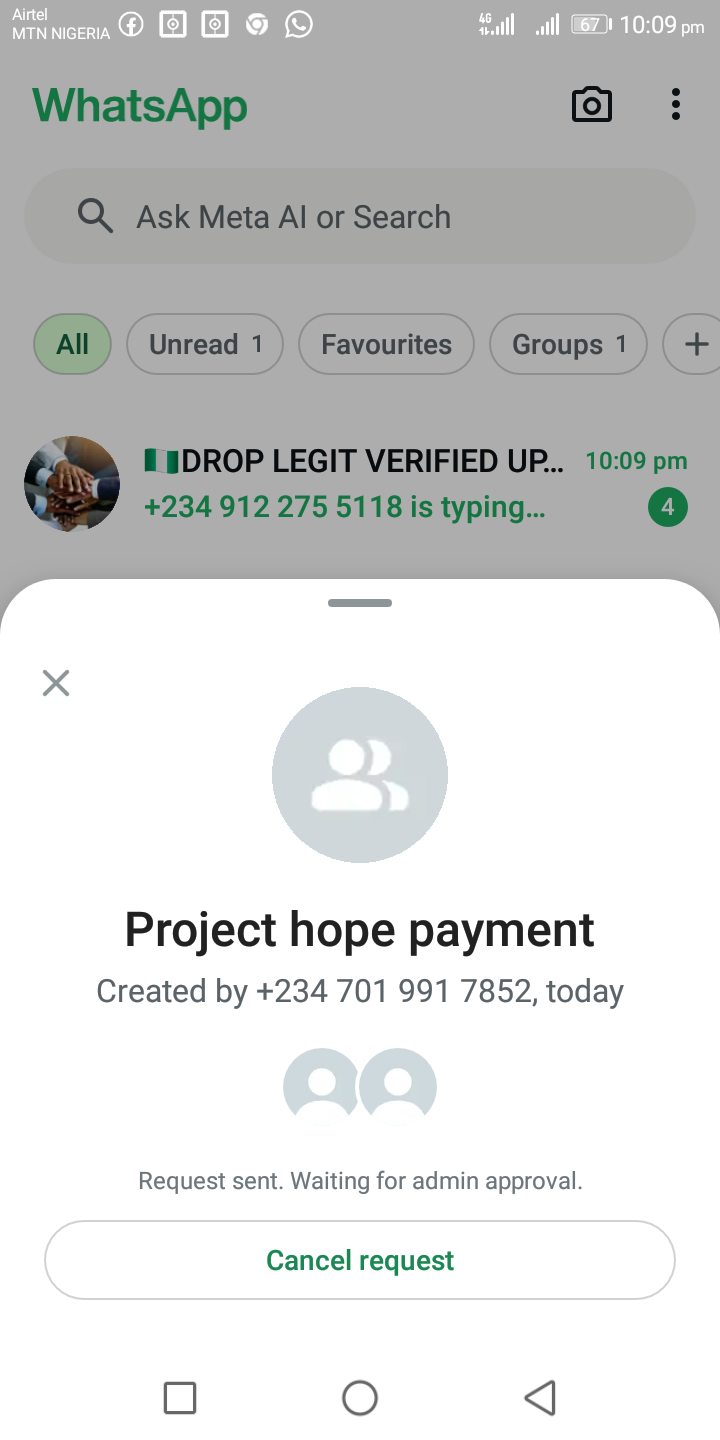Select the Unread filter chip
Image resolution: width=720 pixels, height=1440 pixels.
[x=204, y=345]
